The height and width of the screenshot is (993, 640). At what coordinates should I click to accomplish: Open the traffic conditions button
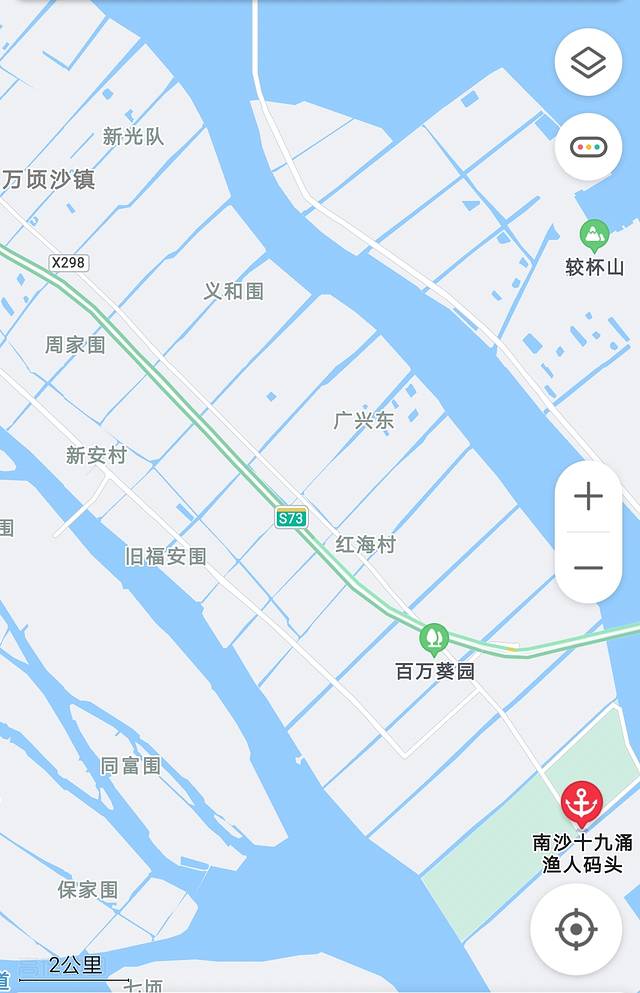coord(588,147)
